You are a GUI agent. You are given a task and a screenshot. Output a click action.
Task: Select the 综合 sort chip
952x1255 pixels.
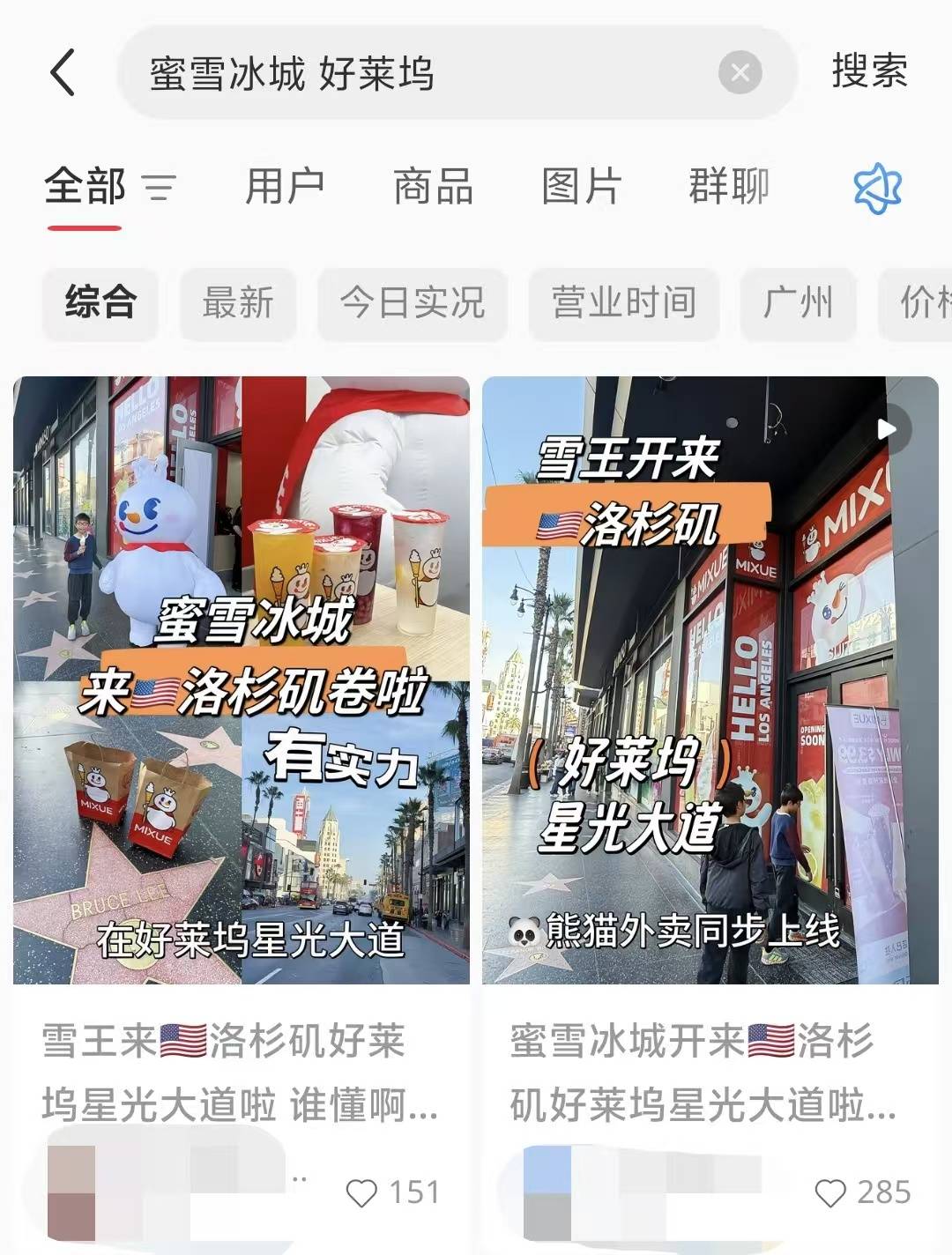(100, 303)
